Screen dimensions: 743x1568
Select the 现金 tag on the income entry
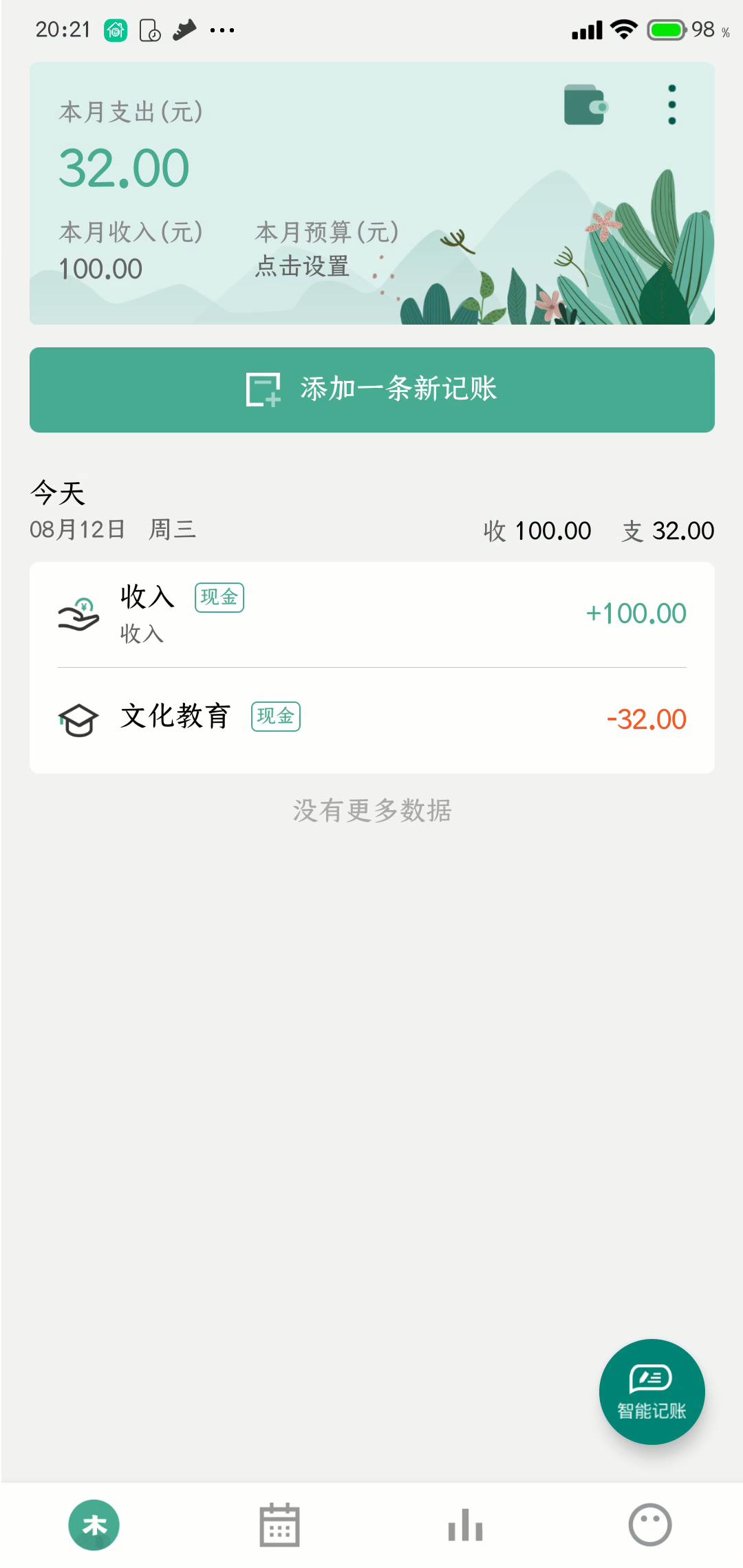(x=219, y=597)
